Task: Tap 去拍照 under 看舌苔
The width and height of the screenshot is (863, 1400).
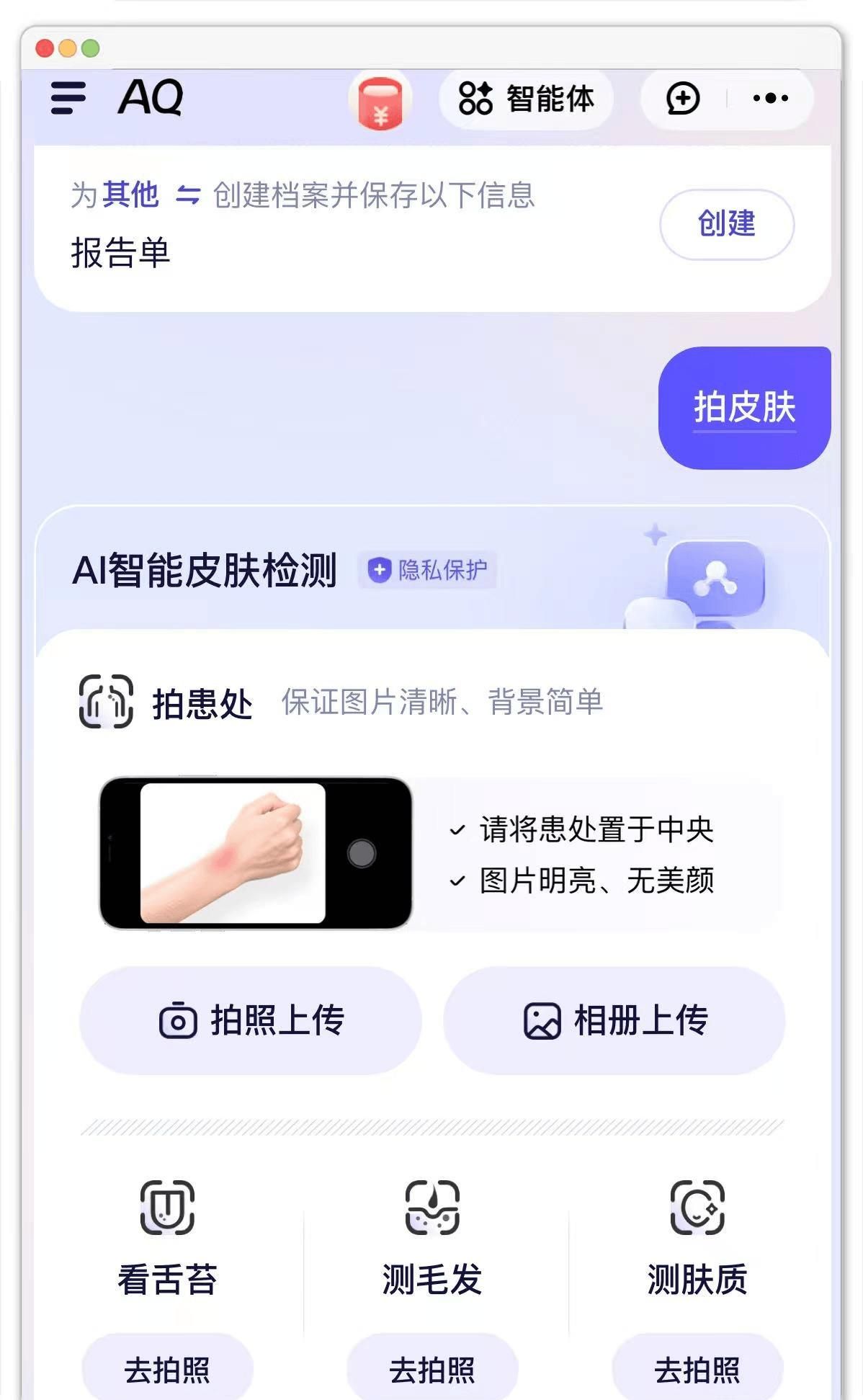Action: click(167, 1369)
